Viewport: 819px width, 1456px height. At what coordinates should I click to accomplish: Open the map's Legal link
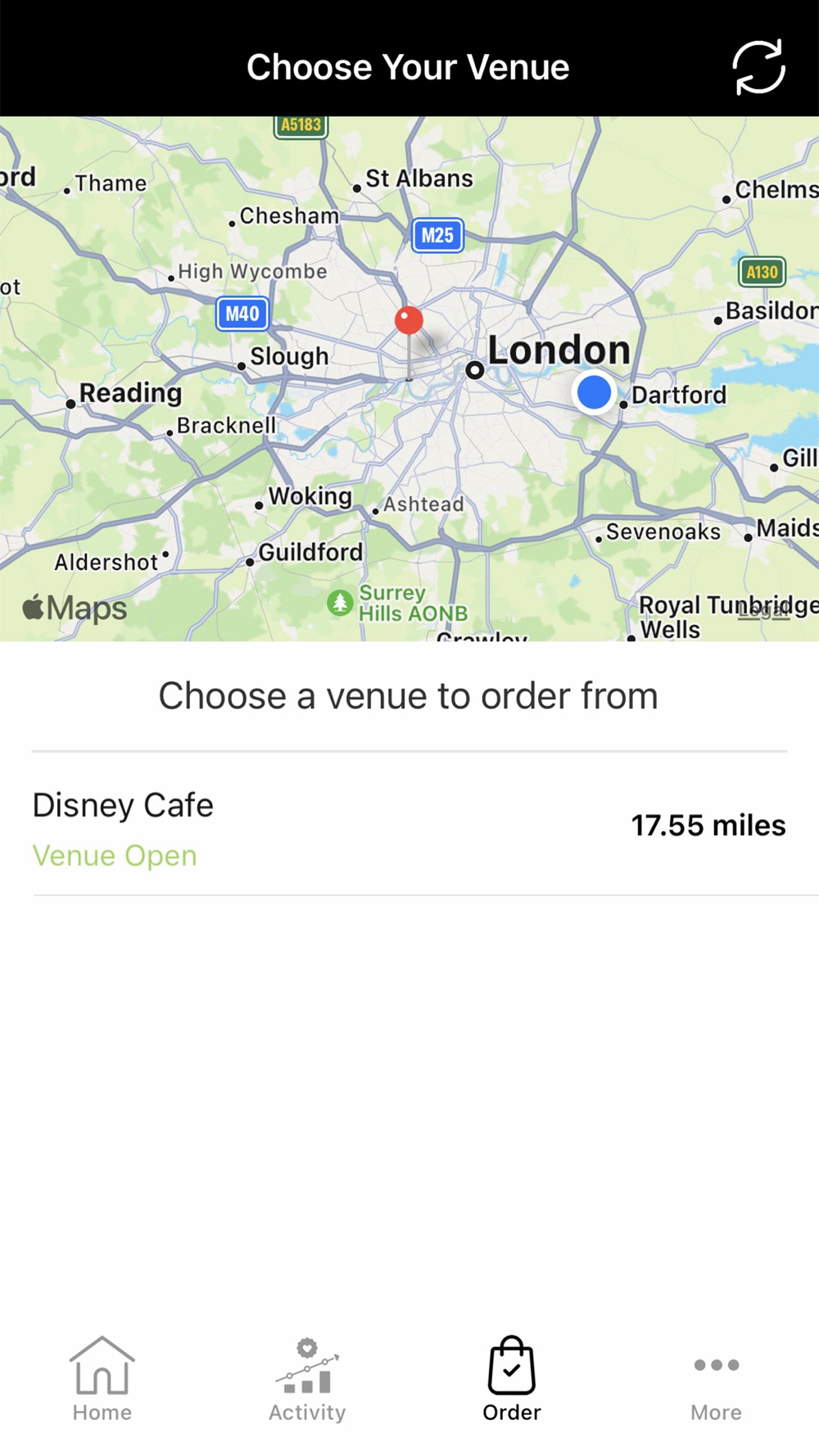(763, 610)
